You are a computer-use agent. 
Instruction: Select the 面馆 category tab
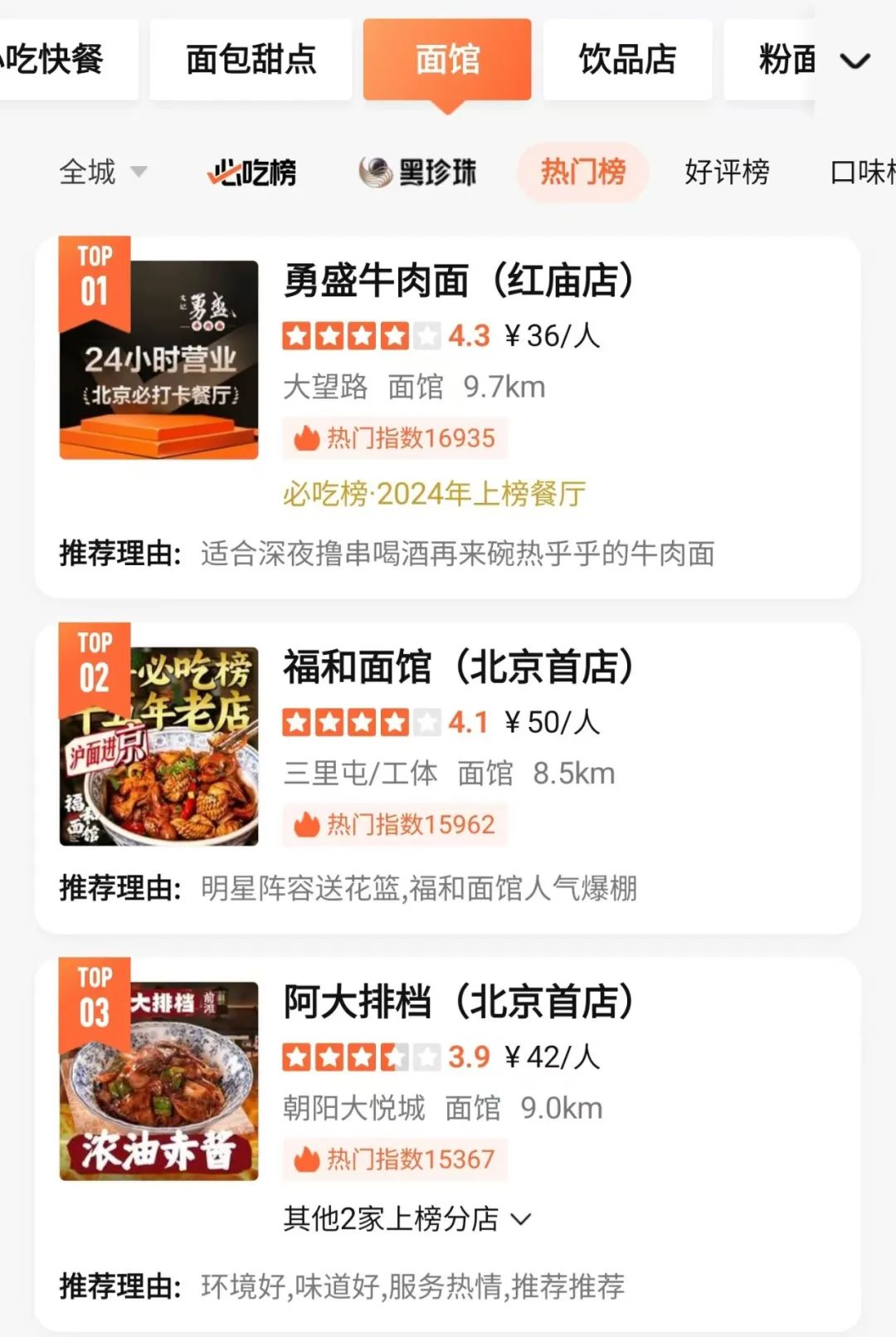click(x=447, y=60)
